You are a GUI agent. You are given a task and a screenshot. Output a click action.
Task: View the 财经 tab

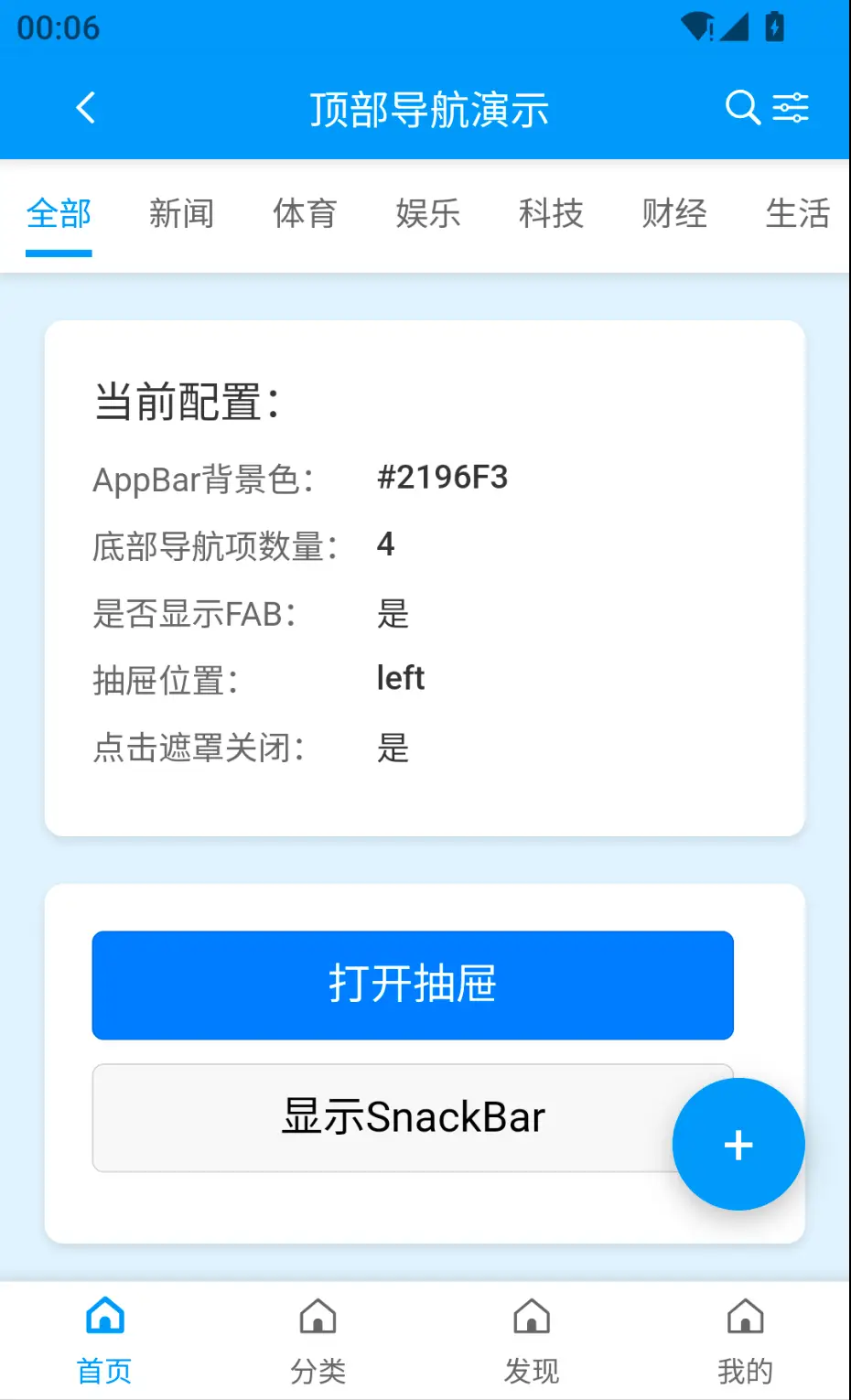click(x=674, y=214)
